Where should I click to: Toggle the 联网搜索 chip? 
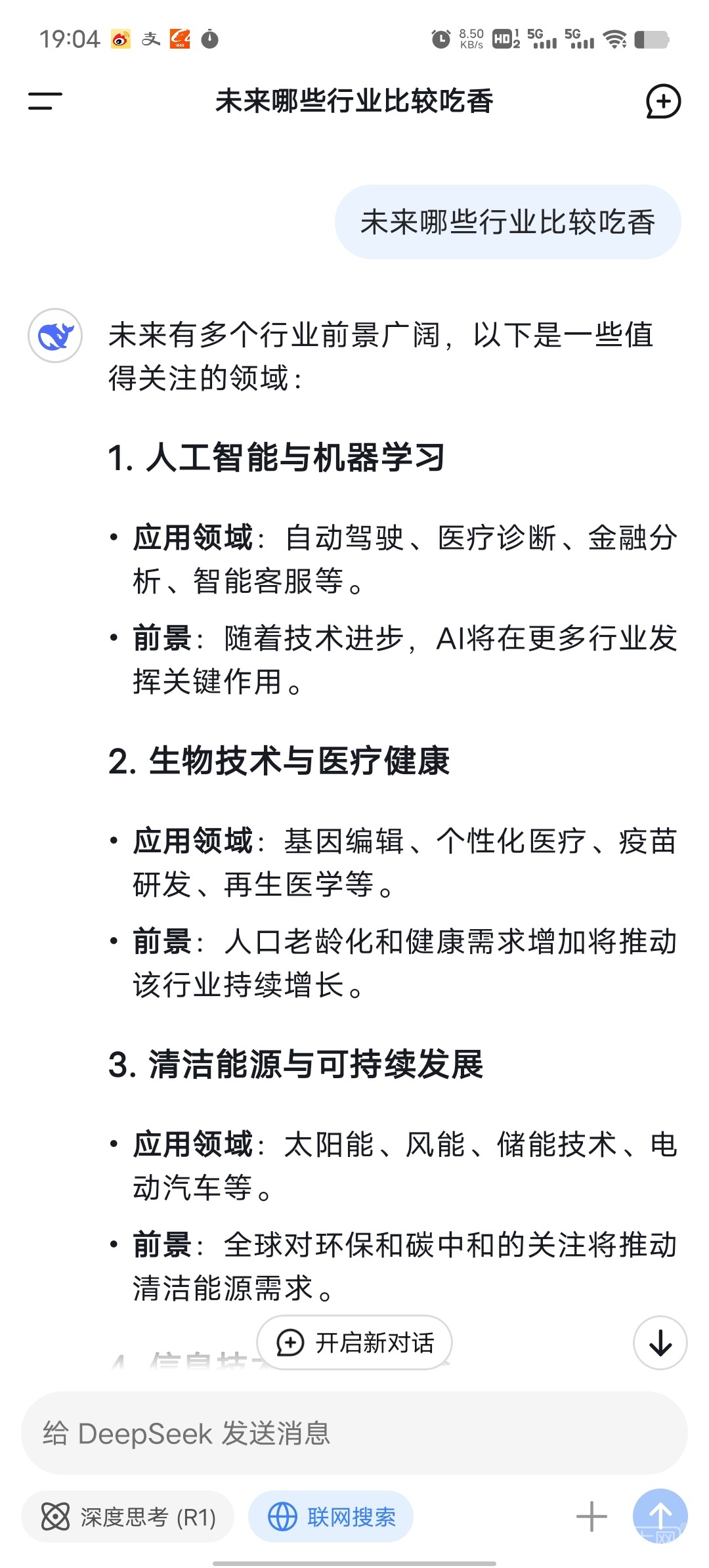point(331,1517)
